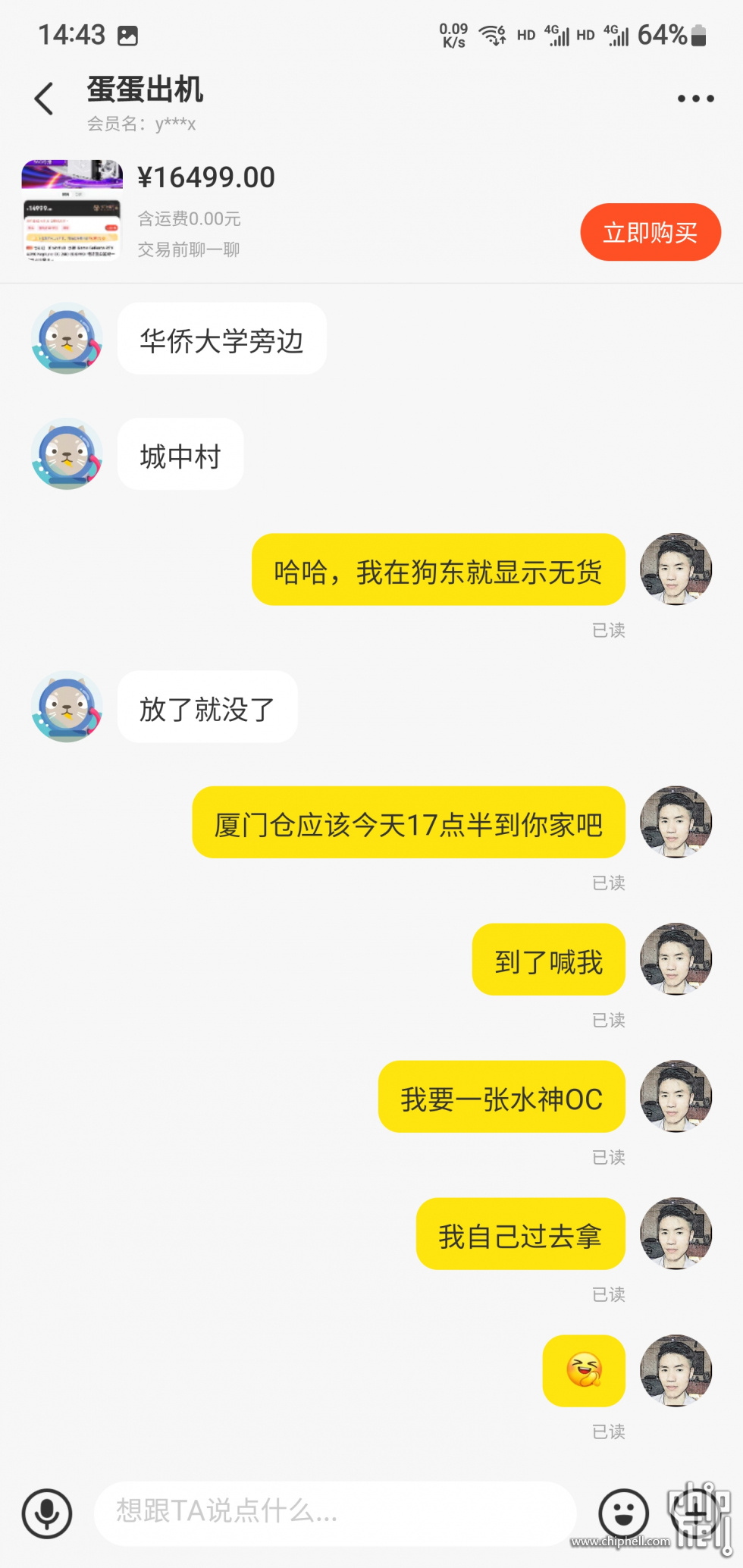View seller's cat avatar beside 华侨大学旁边

pyautogui.click(x=67, y=338)
